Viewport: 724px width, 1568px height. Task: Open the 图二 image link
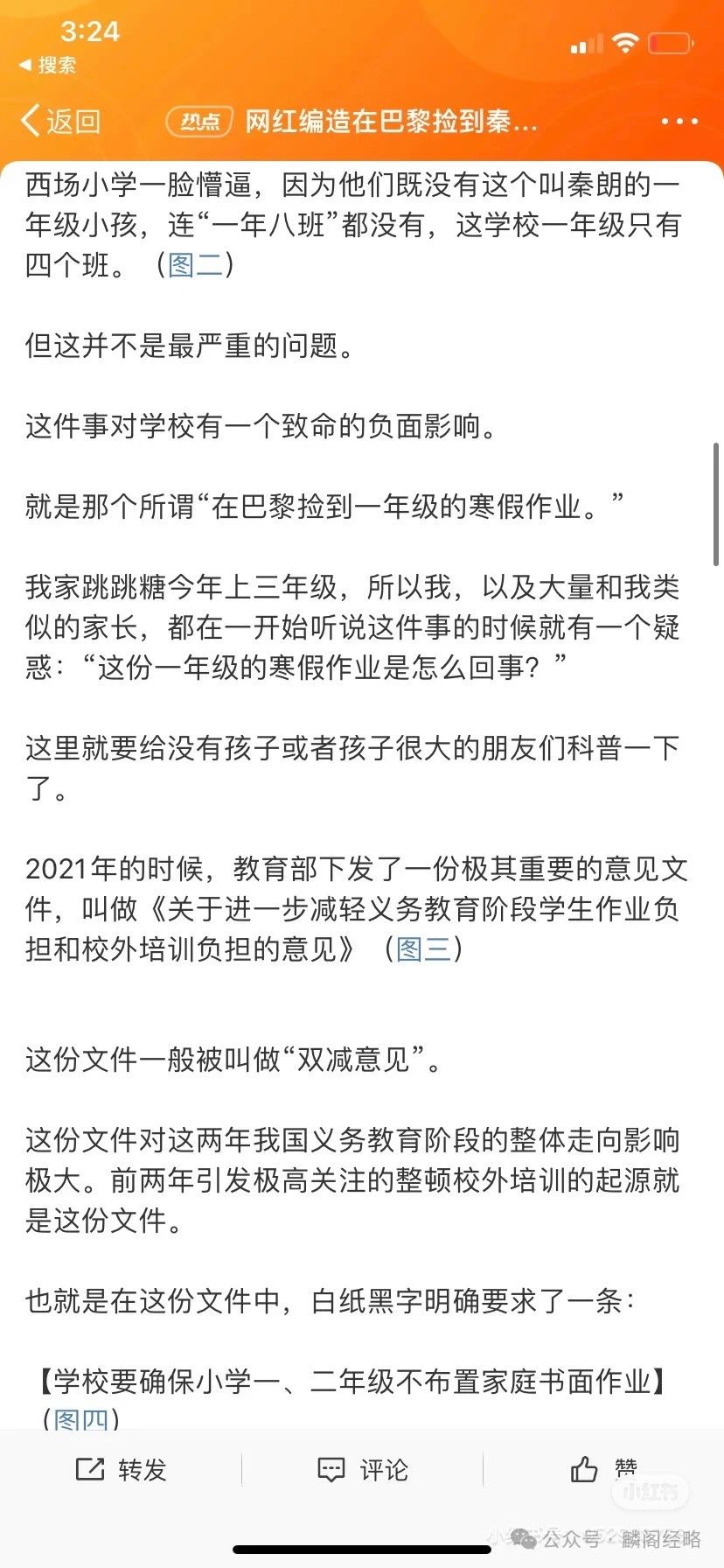(195, 264)
